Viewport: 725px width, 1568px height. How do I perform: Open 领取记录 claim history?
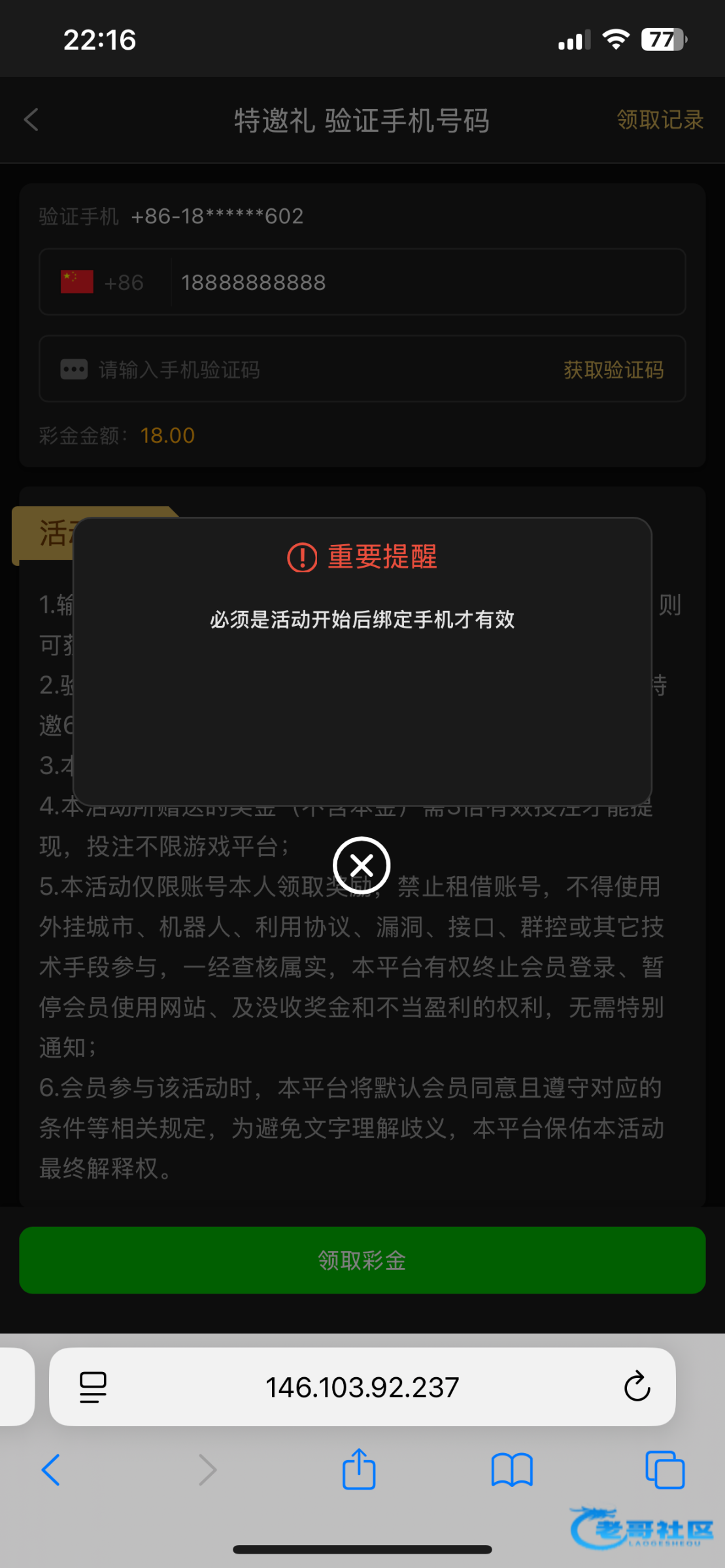click(x=660, y=120)
